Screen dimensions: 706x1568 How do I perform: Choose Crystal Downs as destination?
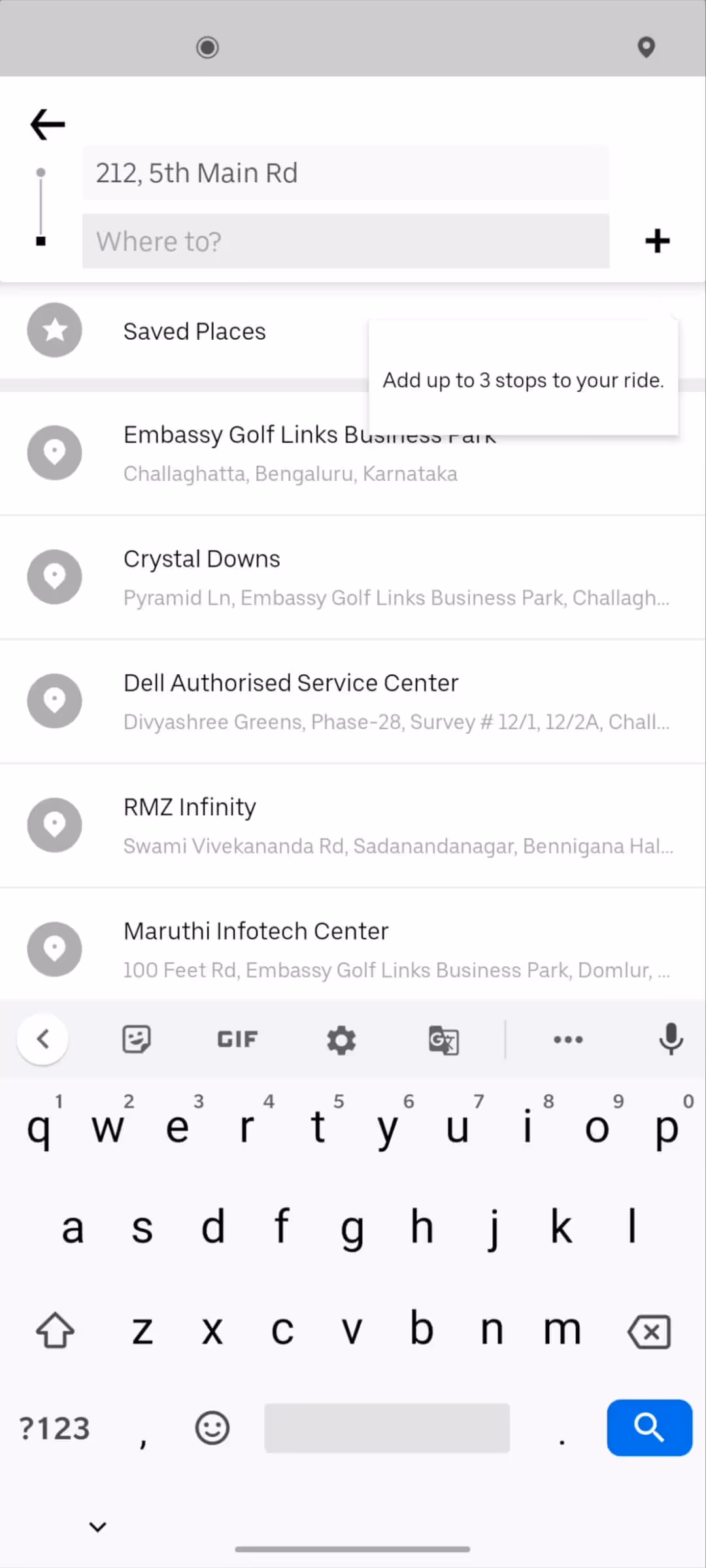[x=353, y=577]
